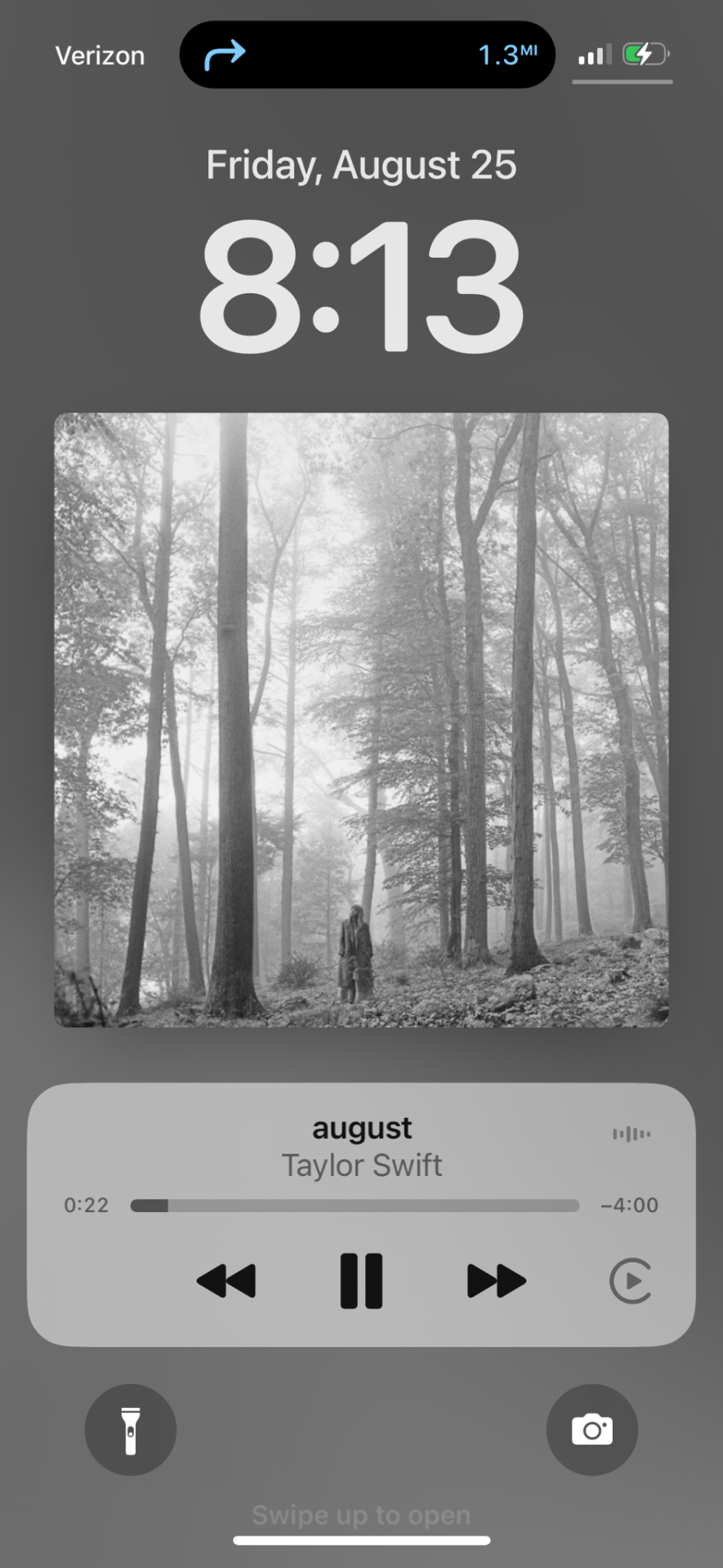Turn on the flashlight
The image size is (723, 1568).
[x=131, y=1430]
